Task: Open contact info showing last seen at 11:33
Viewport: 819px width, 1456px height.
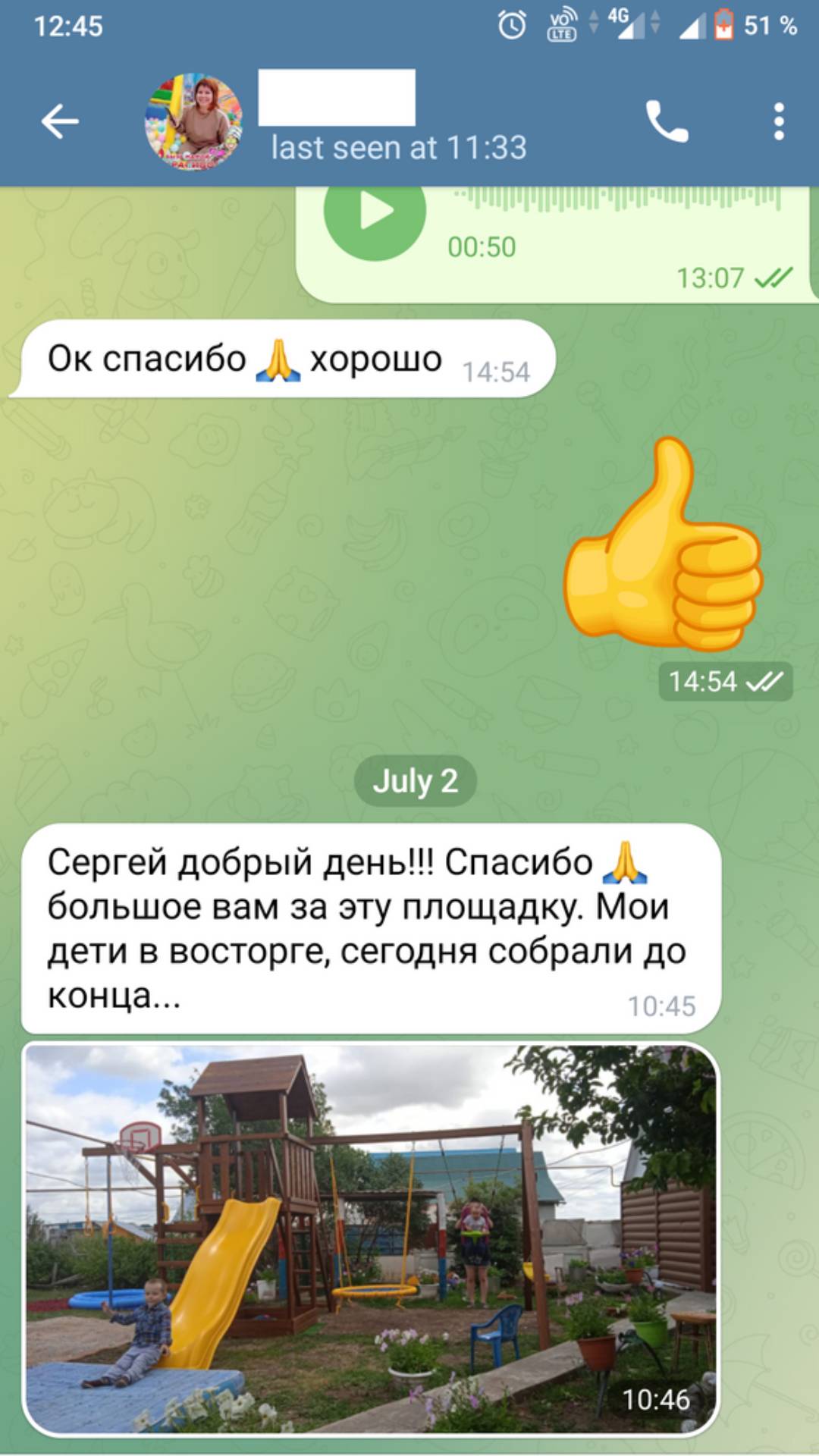Action: pyautogui.click(x=398, y=147)
